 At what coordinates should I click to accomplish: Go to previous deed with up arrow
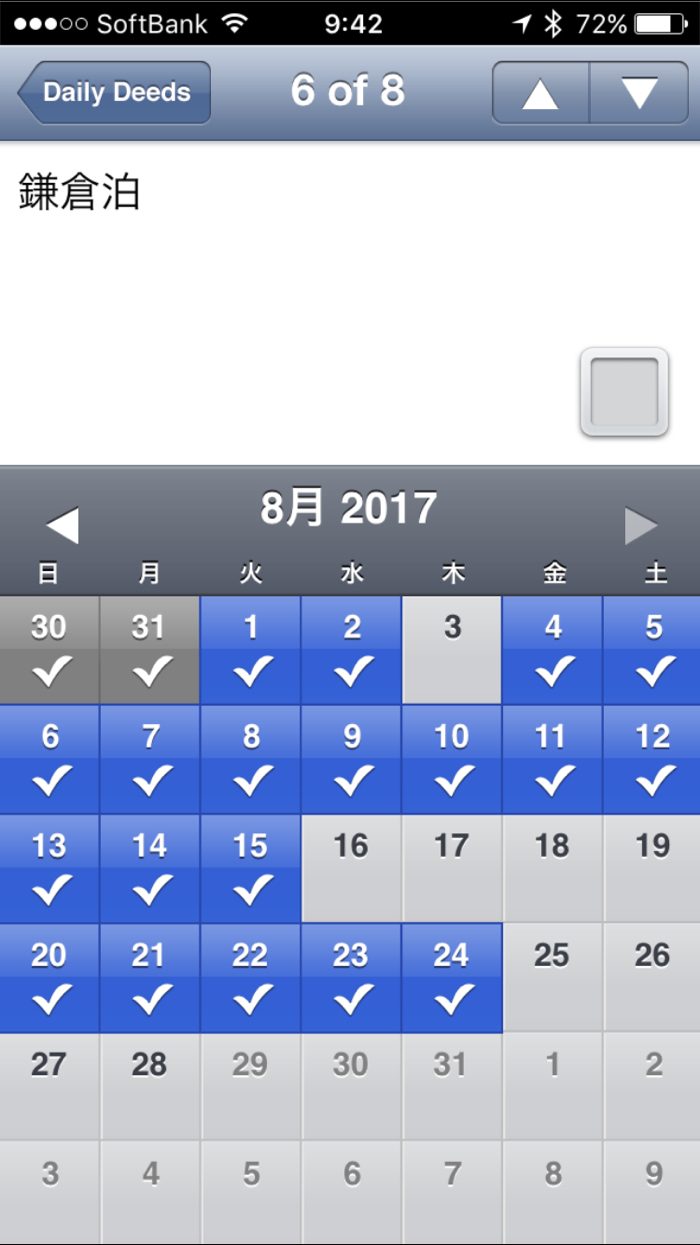(x=540, y=92)
